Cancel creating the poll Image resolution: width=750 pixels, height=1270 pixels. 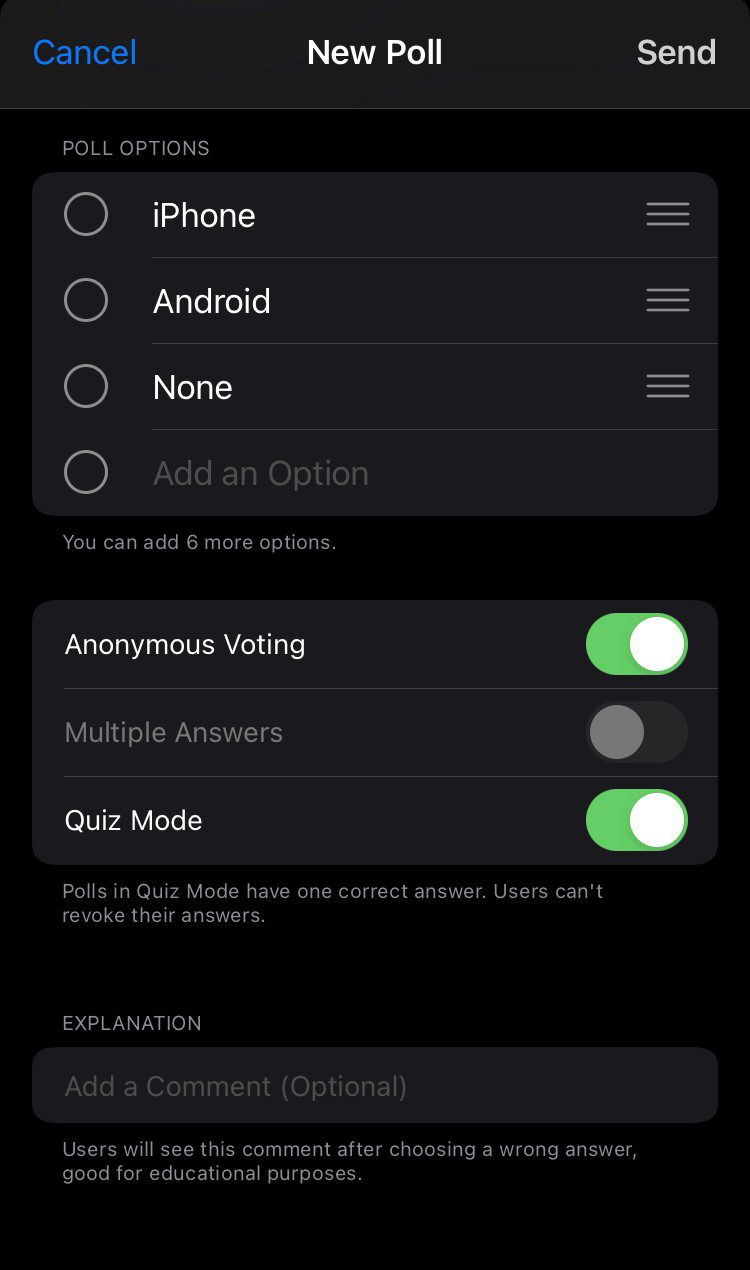[84, 52]
